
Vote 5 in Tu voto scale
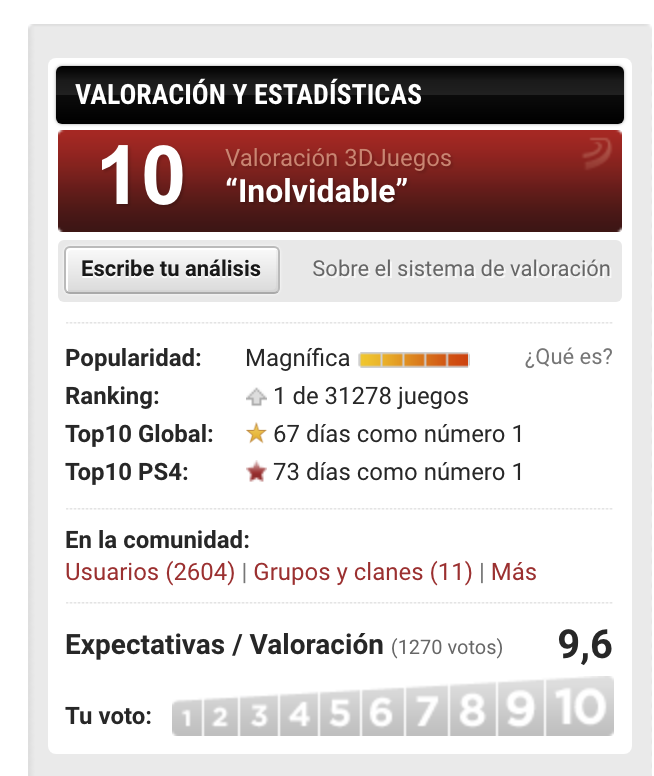click(x=339, y=714)
